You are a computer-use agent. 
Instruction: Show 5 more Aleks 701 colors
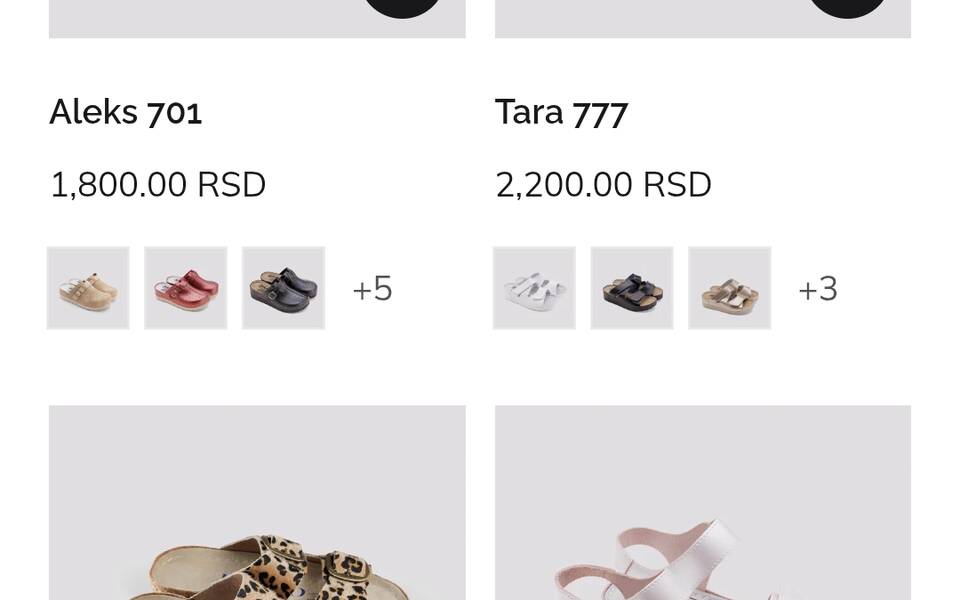372,289
